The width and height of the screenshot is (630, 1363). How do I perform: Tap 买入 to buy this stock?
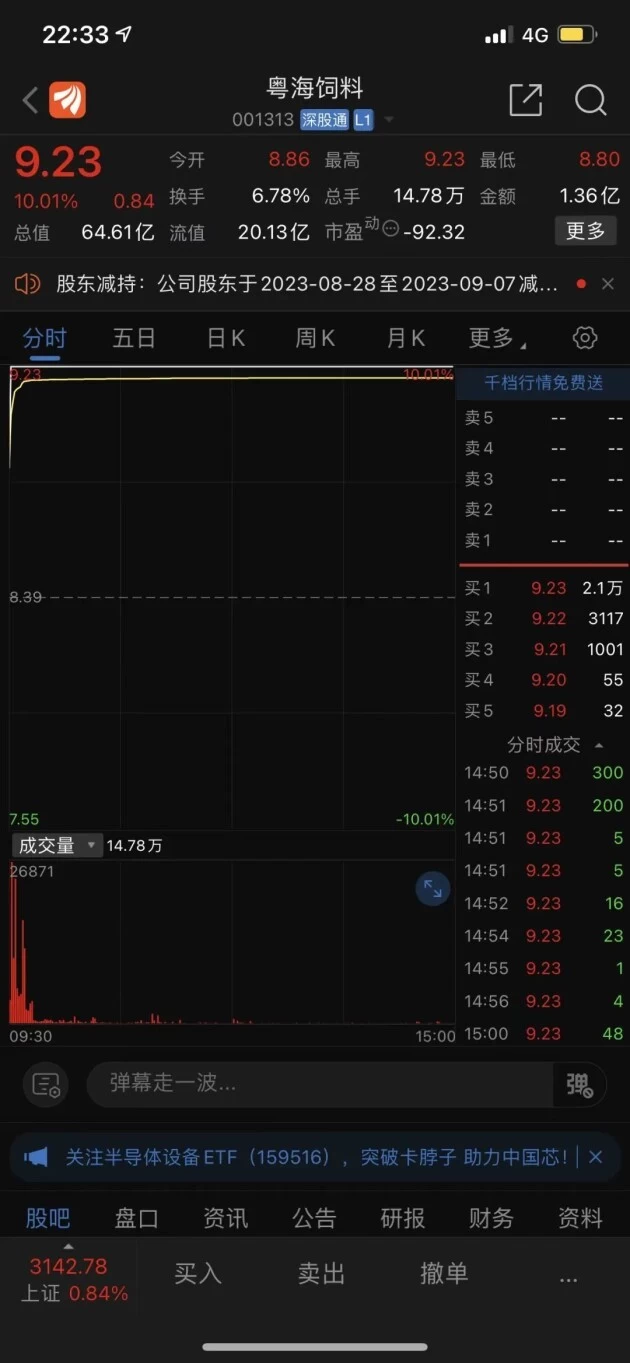click(x=197, y=1273)
